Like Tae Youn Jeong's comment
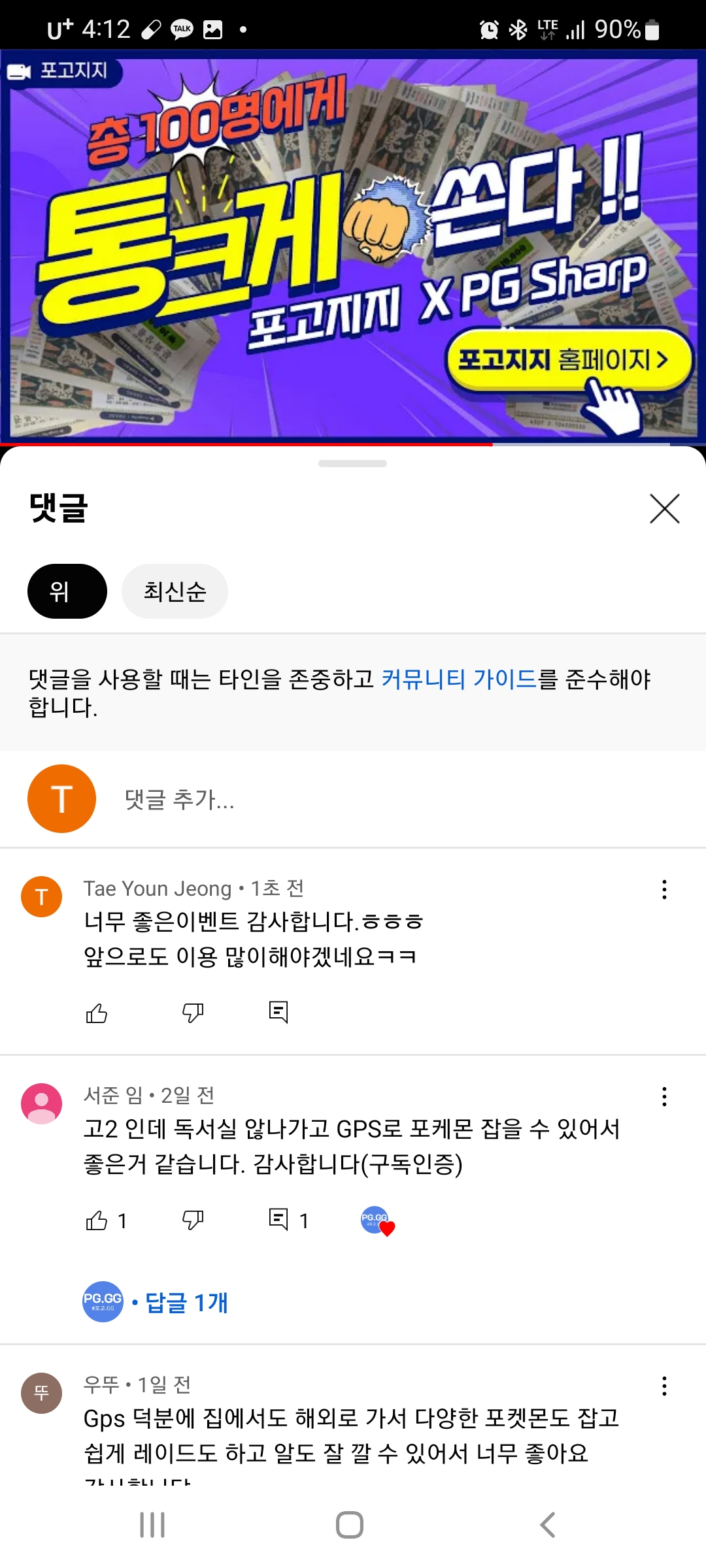706x1568 pixels. coord(97,1013)
